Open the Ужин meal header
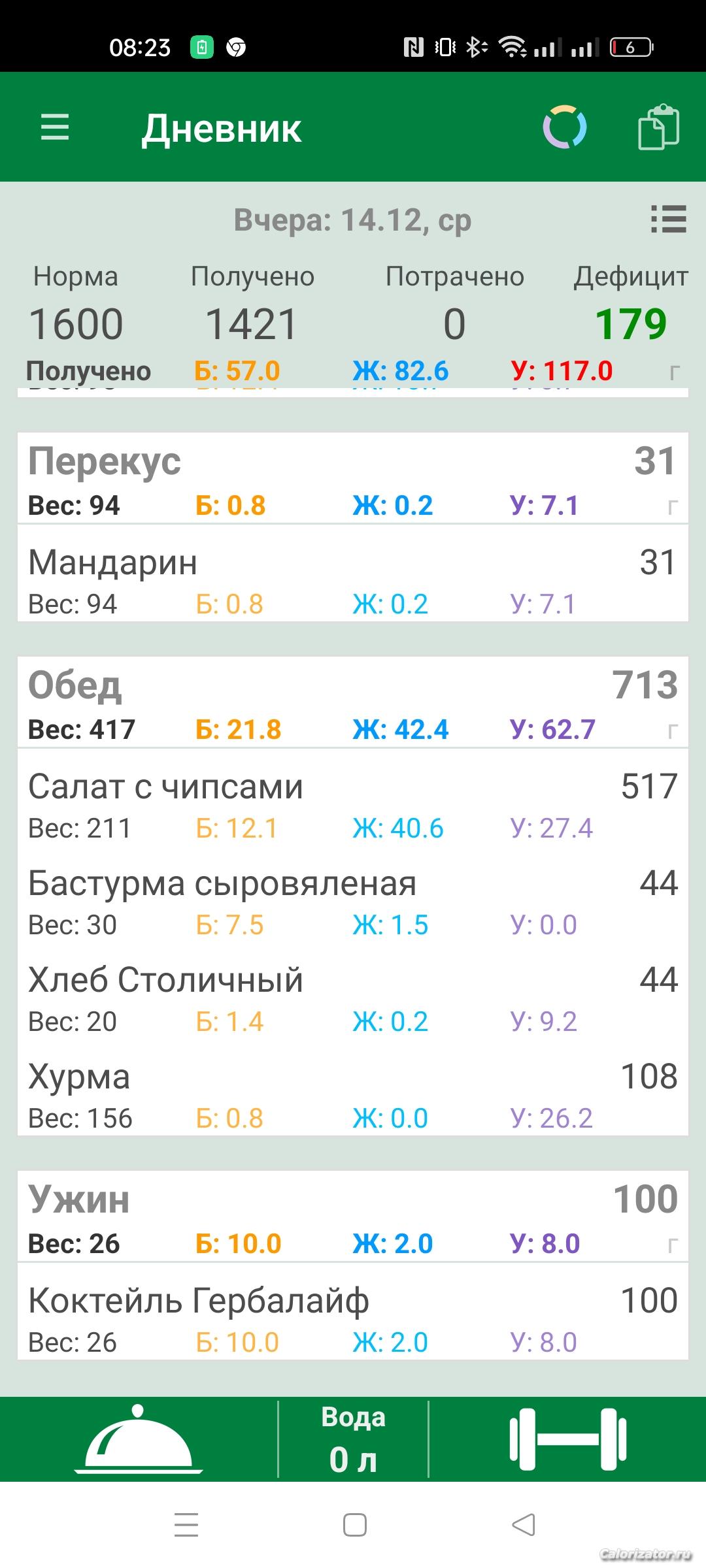The height and width of the screenshot is (1568, 706). pyautogui.click(x=352, y=1217)
